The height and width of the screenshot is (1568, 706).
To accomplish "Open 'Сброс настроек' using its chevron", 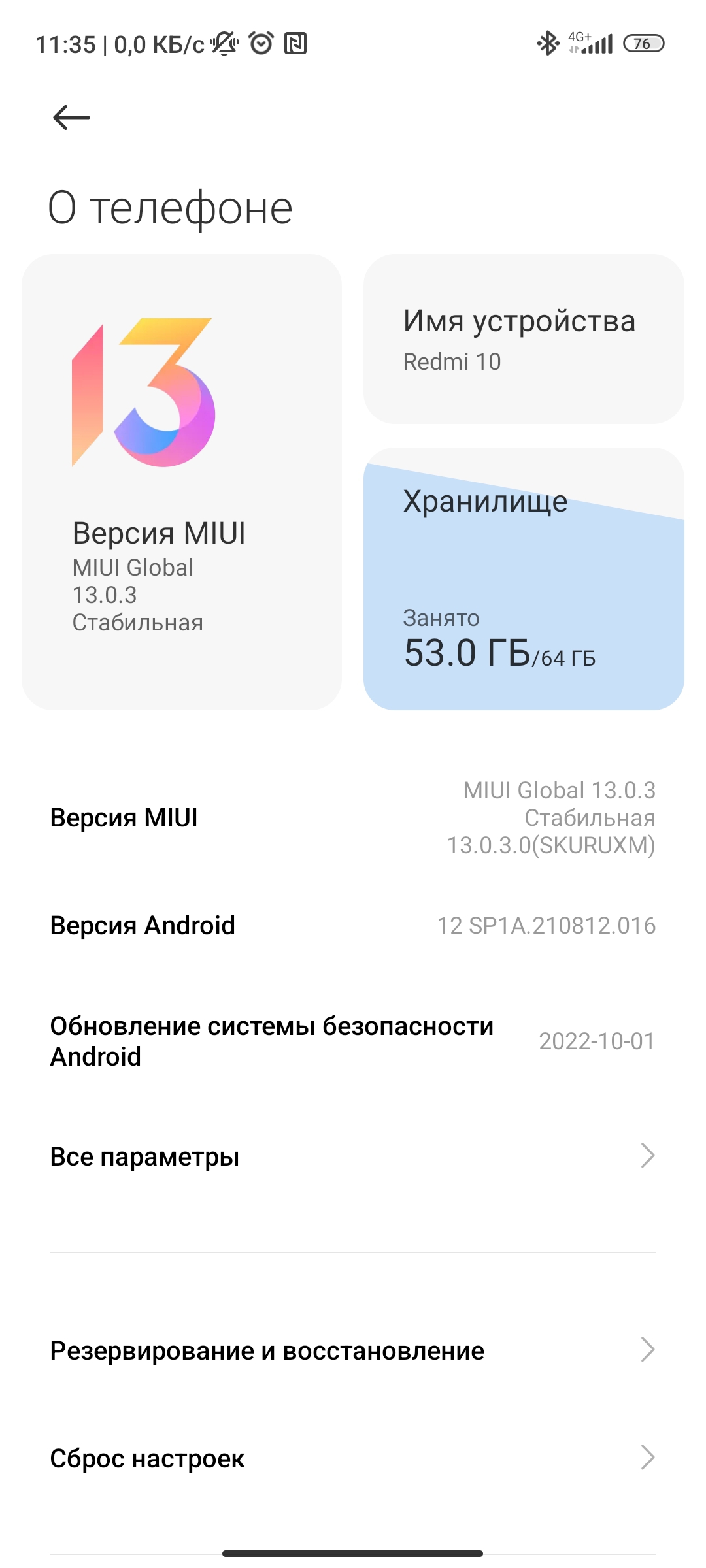I will [x=647, y=1458].
